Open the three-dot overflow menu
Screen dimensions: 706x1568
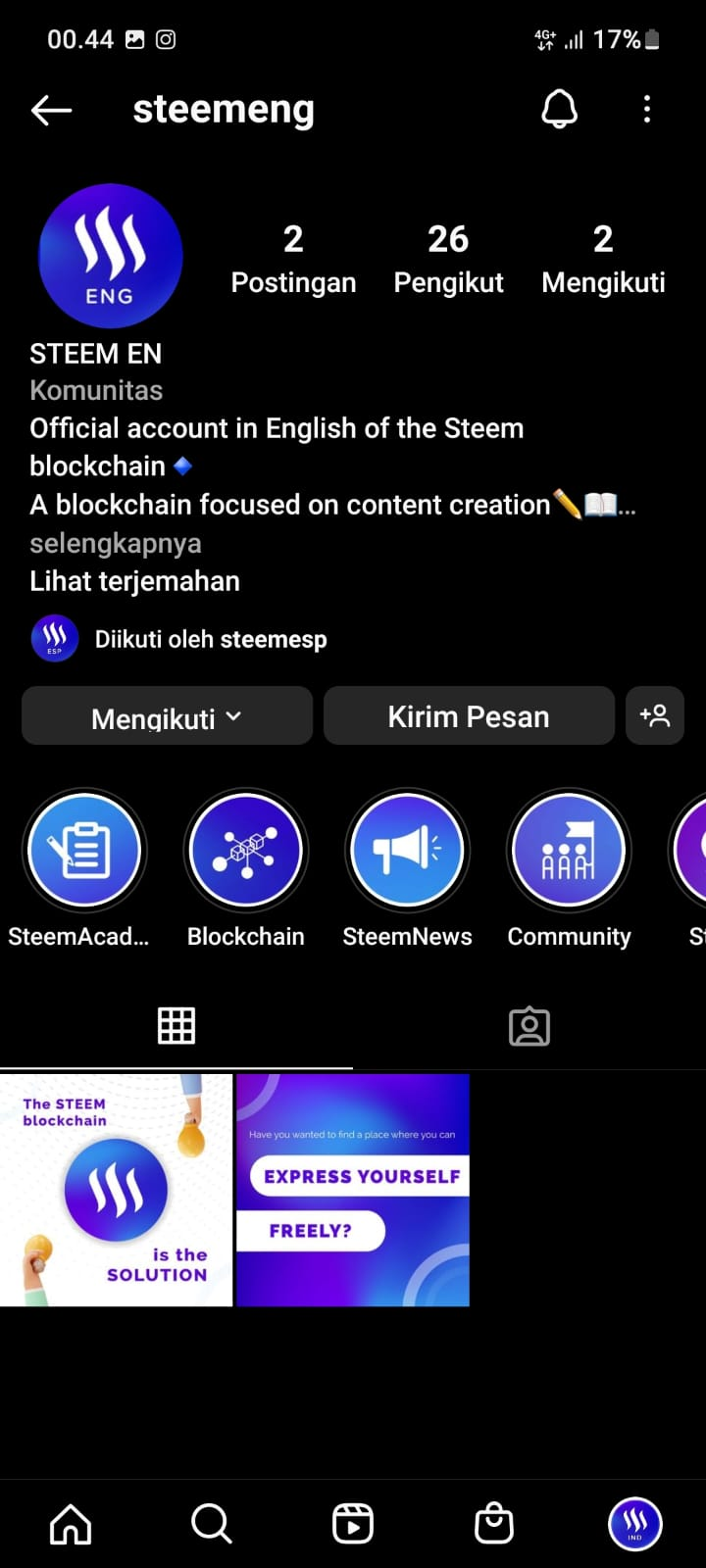coord(647,109)
